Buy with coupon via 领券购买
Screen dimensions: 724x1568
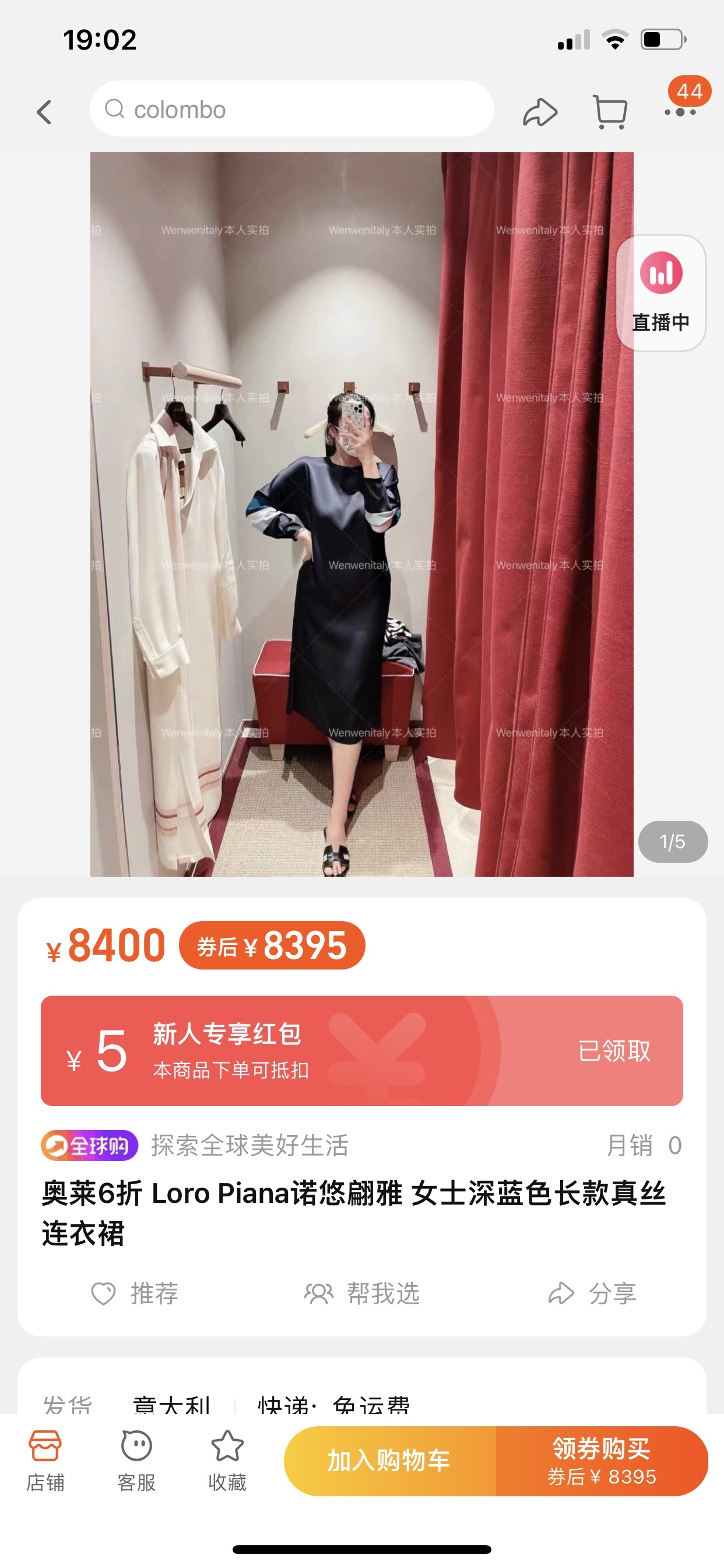pyautogui.click(x=601, y=1460)
